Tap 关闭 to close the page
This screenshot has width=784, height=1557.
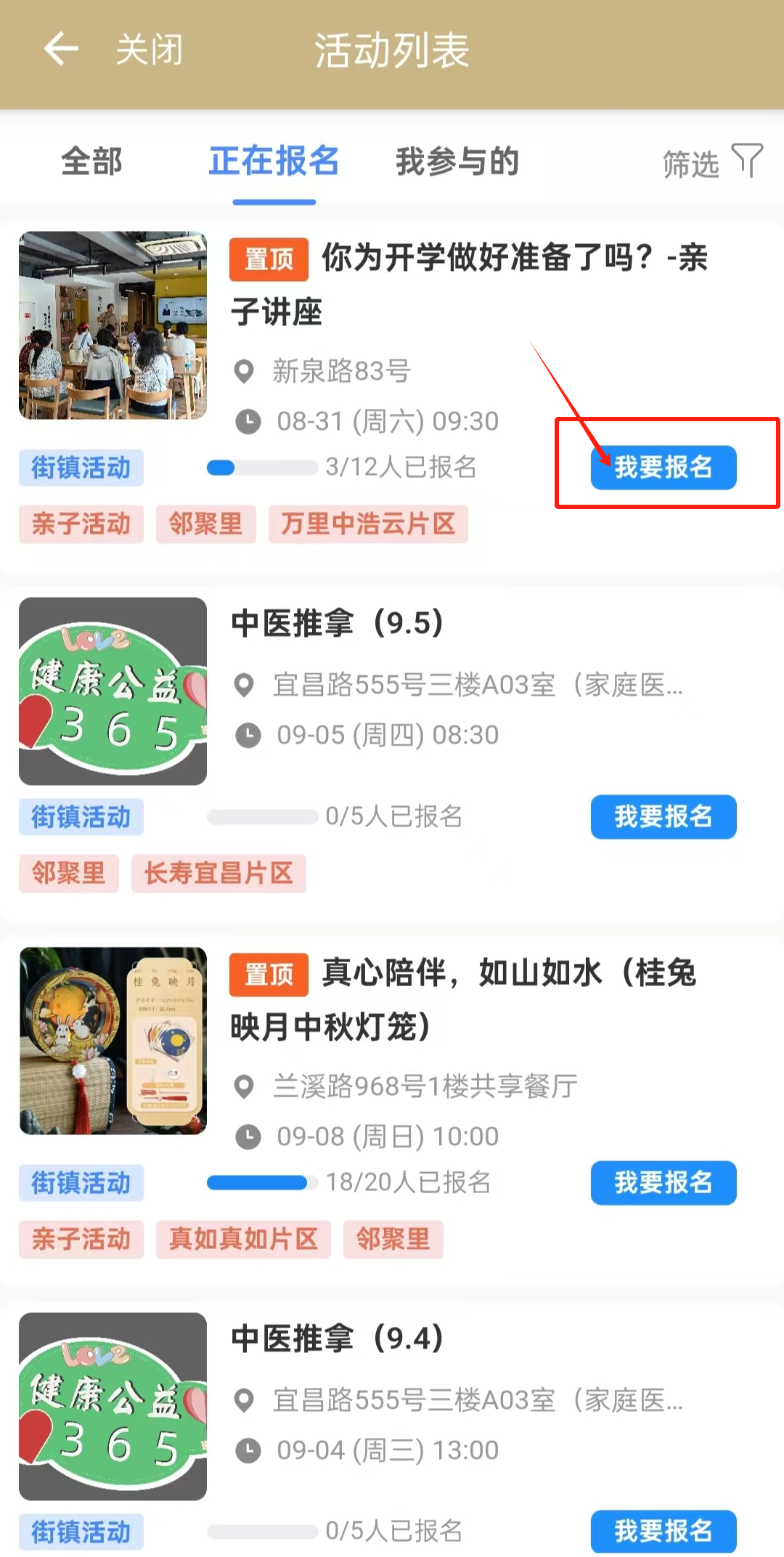[x=149, y=50]
